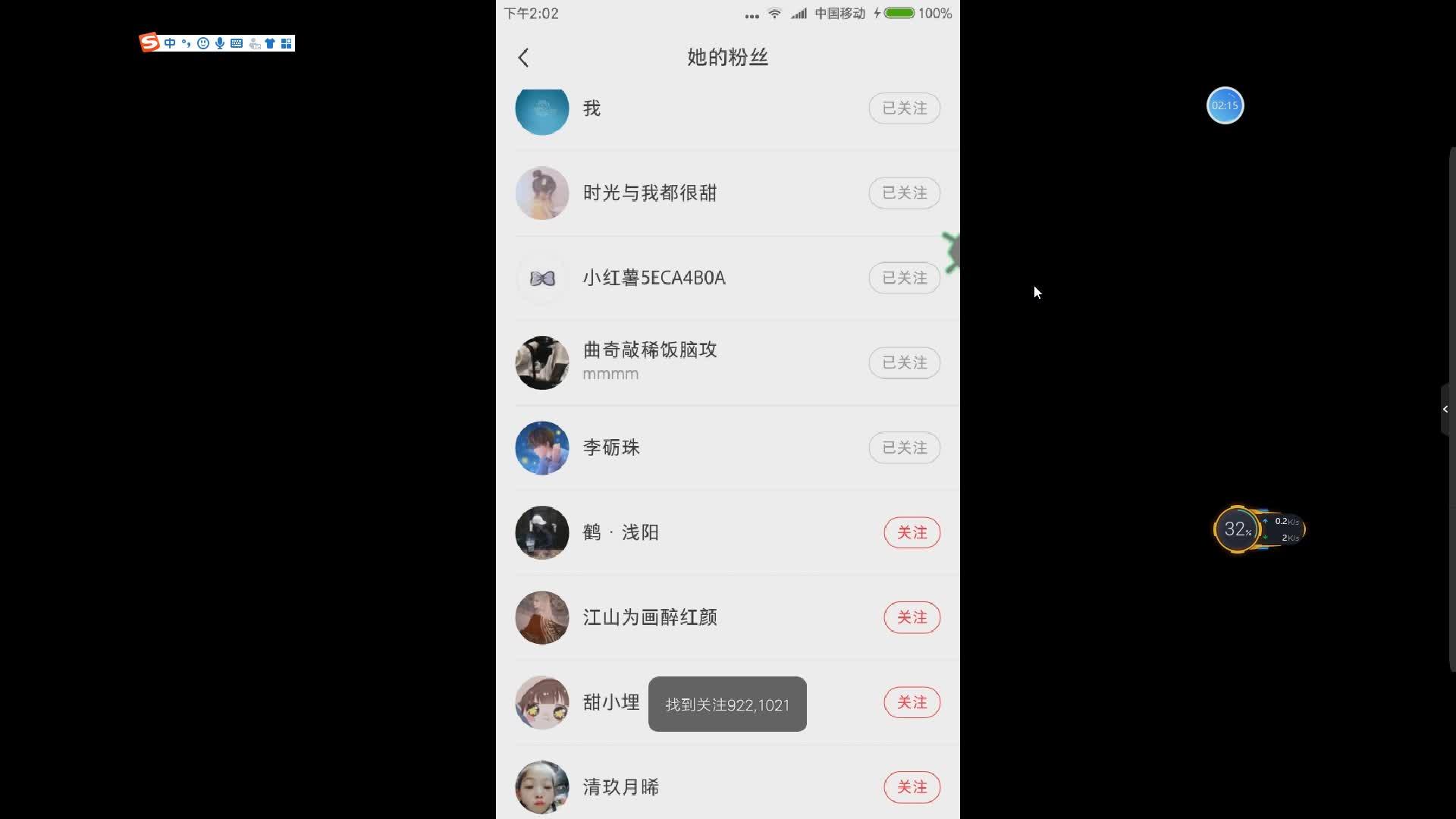Tap 已关注 beside 曲奇敲稀饭脑攻
1456x819 pixels.
click(x=904, y=362)
